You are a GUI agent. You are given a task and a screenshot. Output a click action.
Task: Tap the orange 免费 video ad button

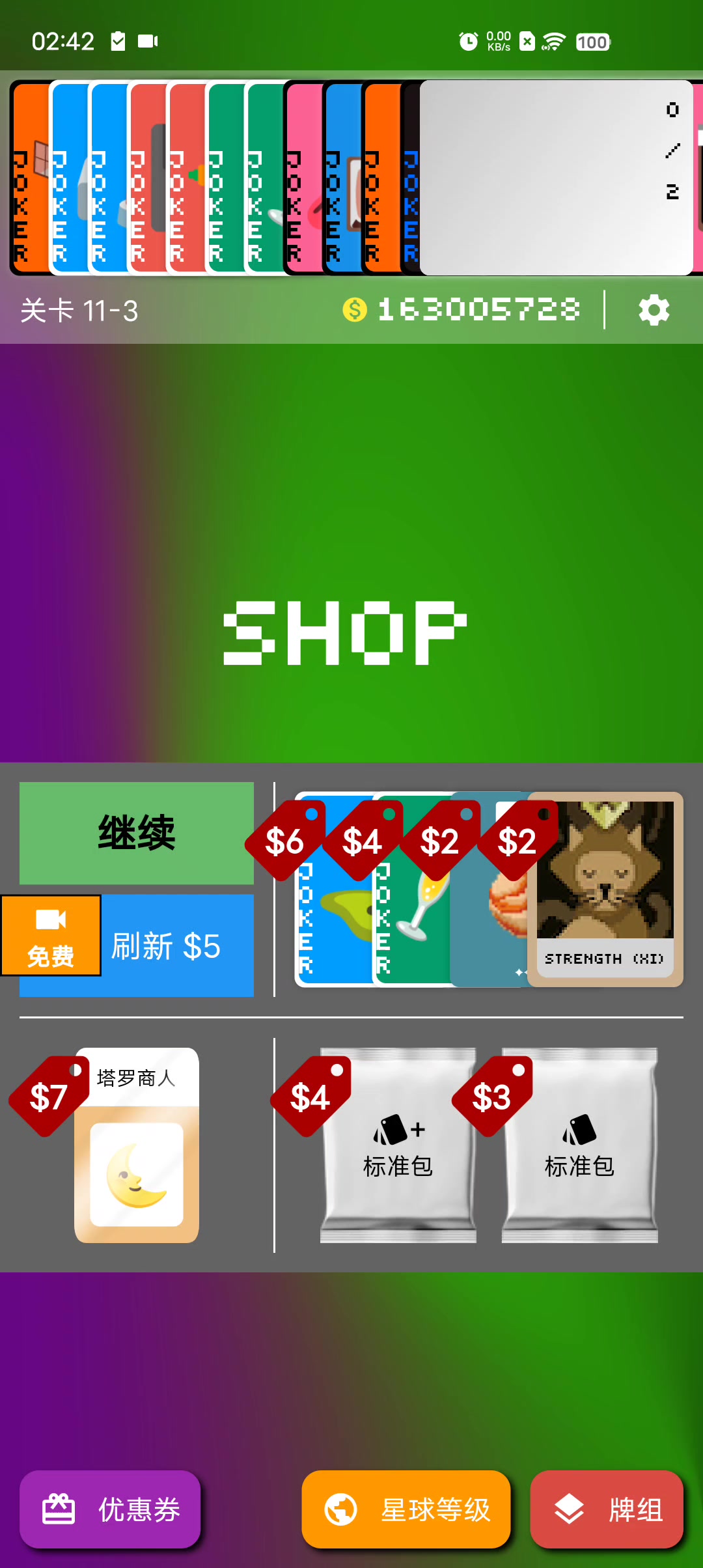[51, 936]
